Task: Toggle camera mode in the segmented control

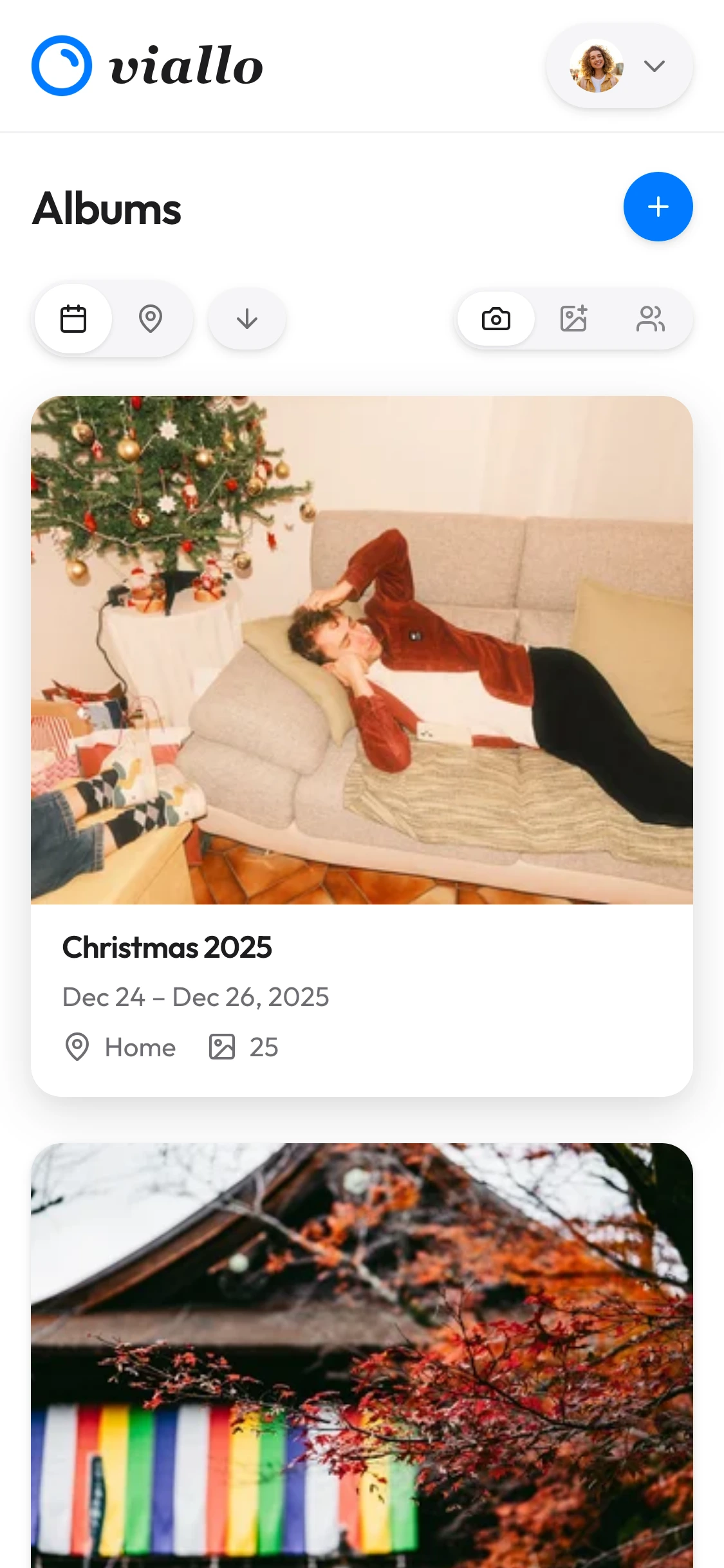Action: click(496, 318)
